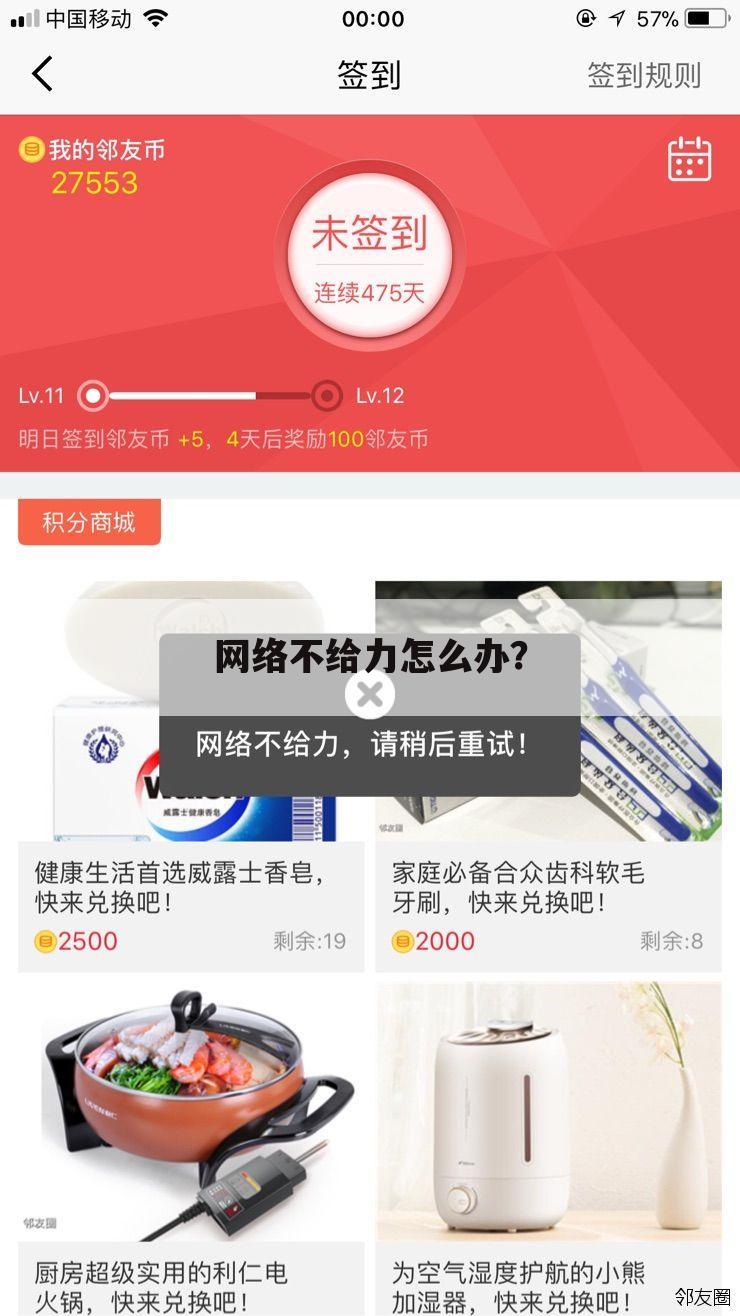Click the coin icon beside 我的邻友币

tap(31, 150)
